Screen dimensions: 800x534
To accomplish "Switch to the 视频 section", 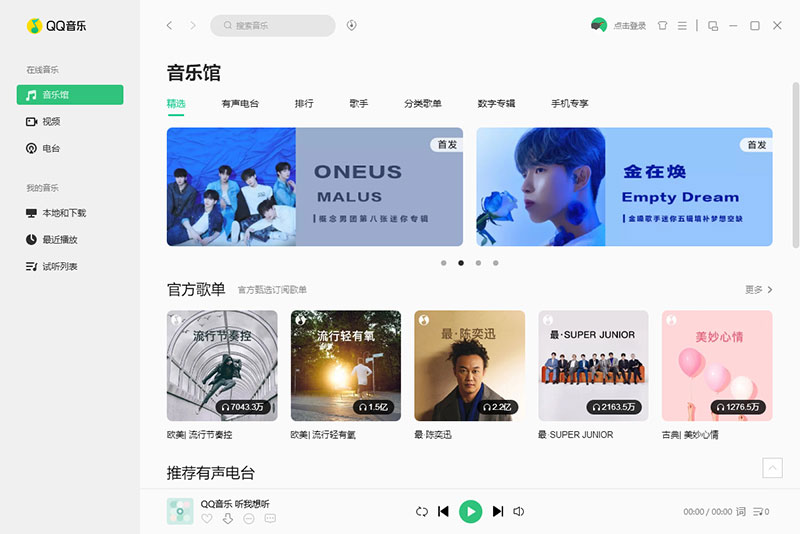I will coord(51,121).
